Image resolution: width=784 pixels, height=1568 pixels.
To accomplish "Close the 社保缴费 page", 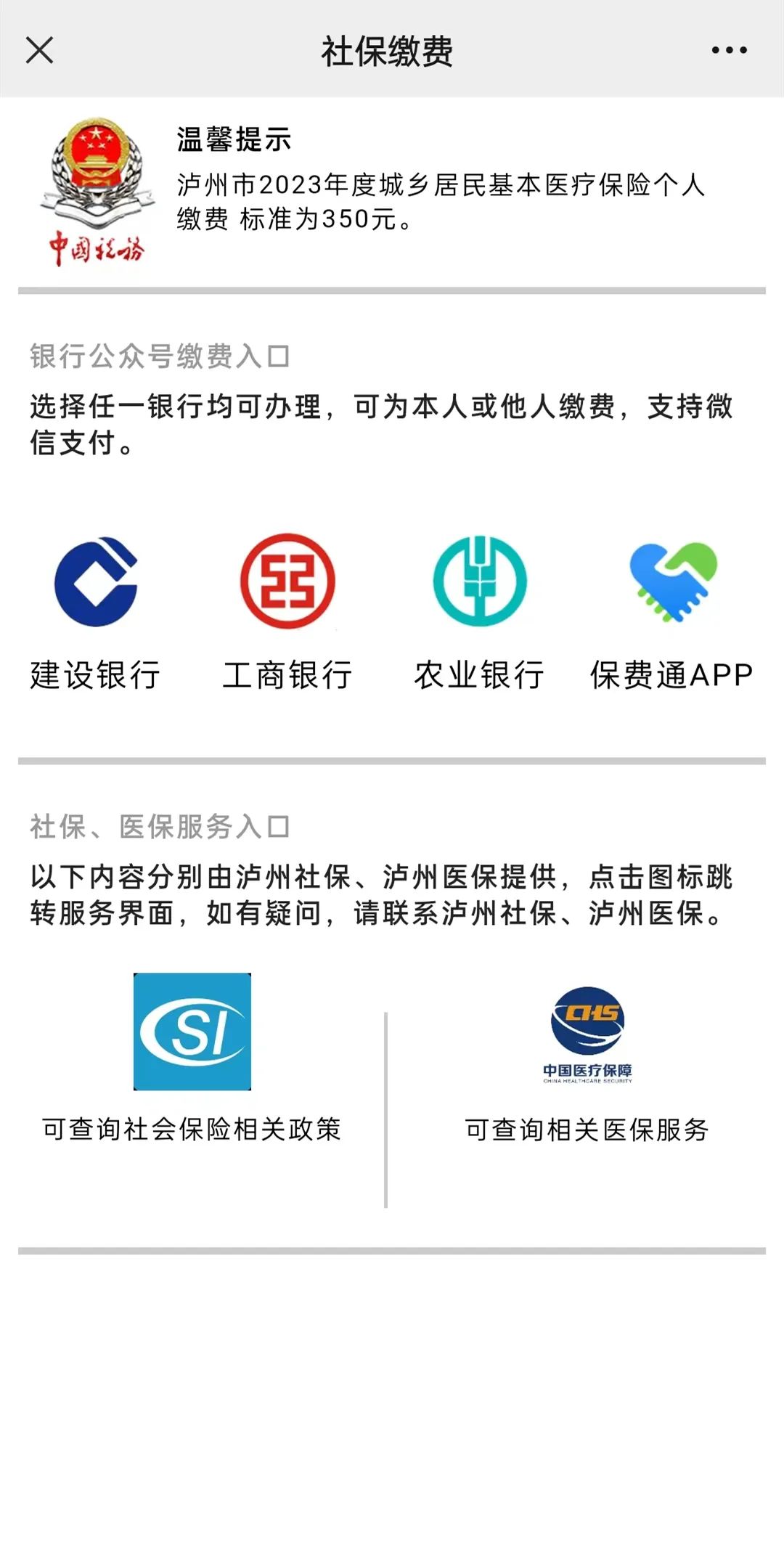I will pos(39,51).
